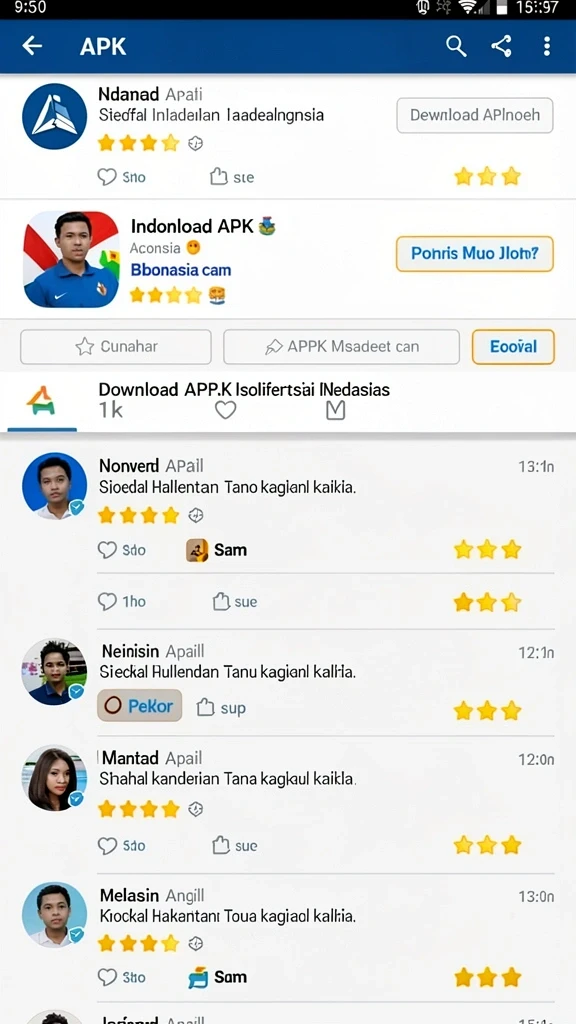
Task: Open the overflow menu
Action: [x=547, y=46]
